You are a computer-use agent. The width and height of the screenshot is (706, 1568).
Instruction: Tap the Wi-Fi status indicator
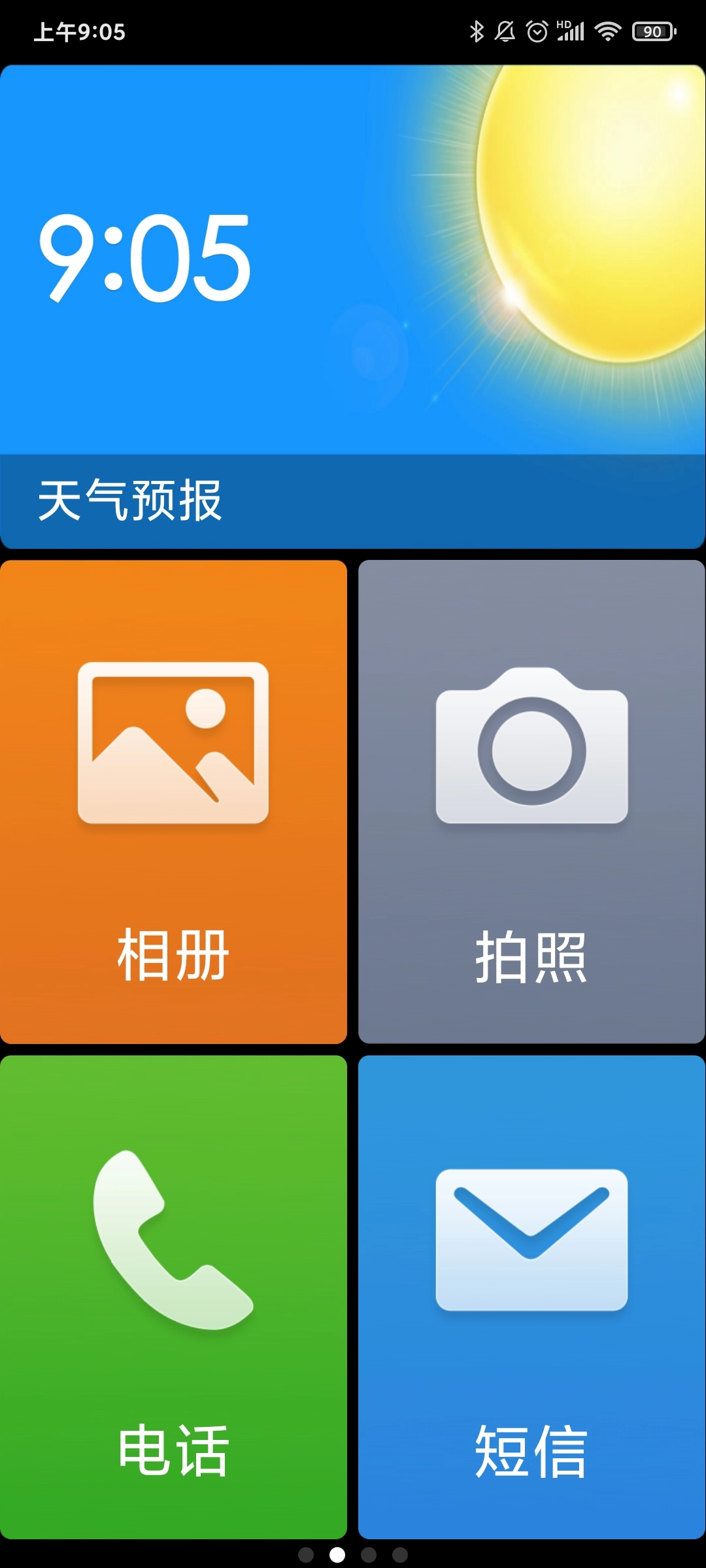[x=608, y=31]
